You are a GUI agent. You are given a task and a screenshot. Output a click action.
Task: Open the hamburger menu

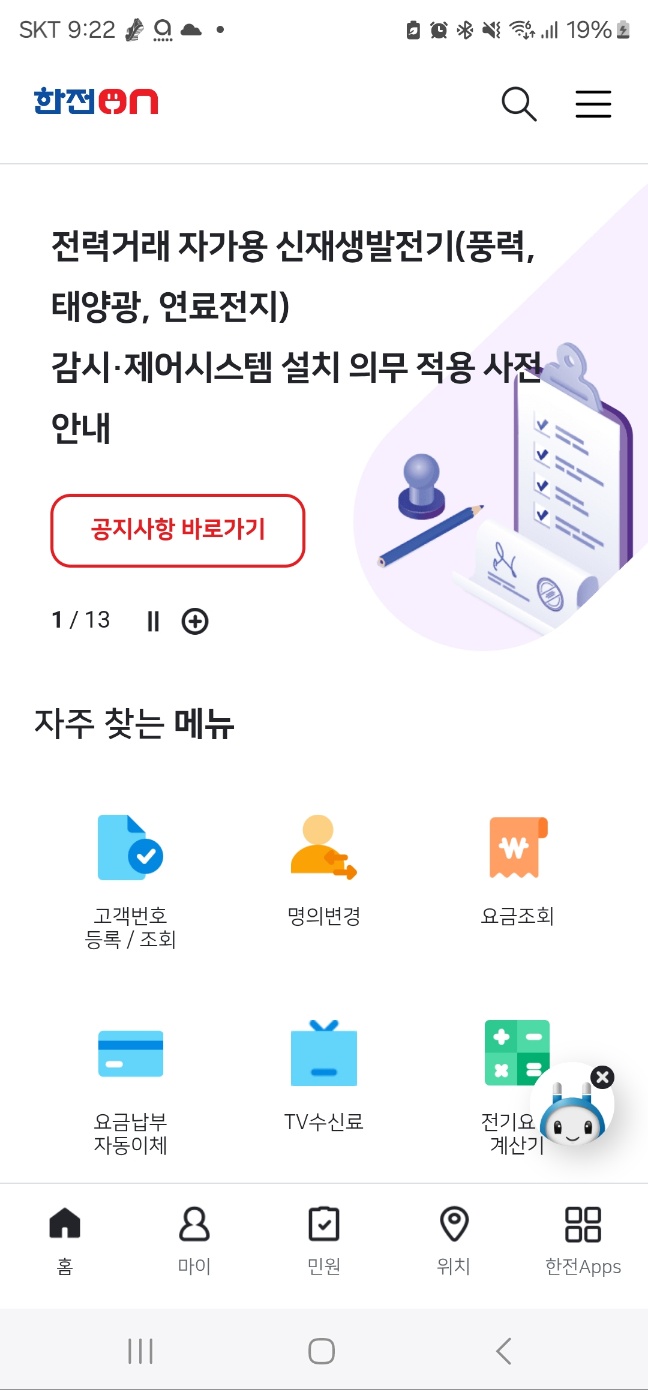coord(593,104)
